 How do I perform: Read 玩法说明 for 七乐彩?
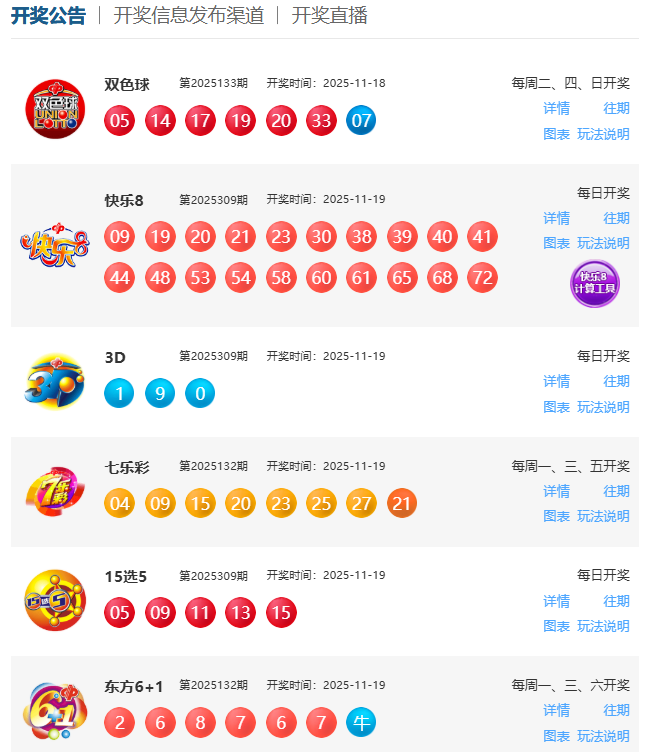click(603, 516)
